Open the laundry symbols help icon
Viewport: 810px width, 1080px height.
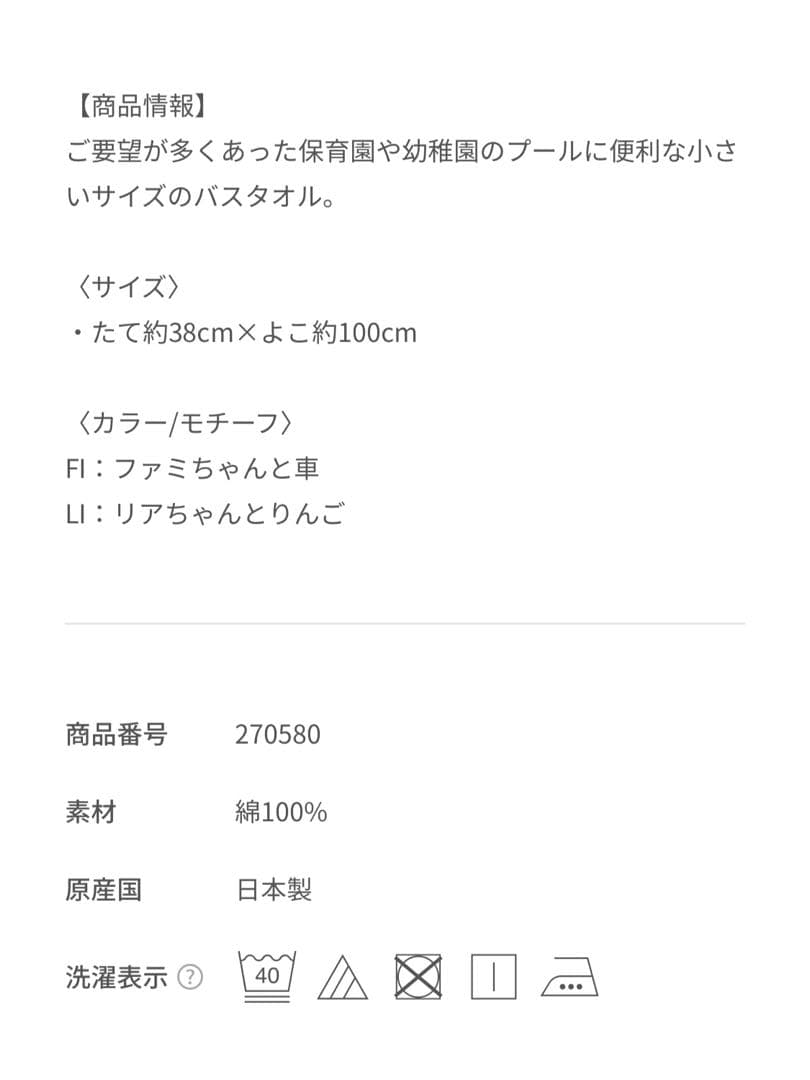(x=190, y=977)
